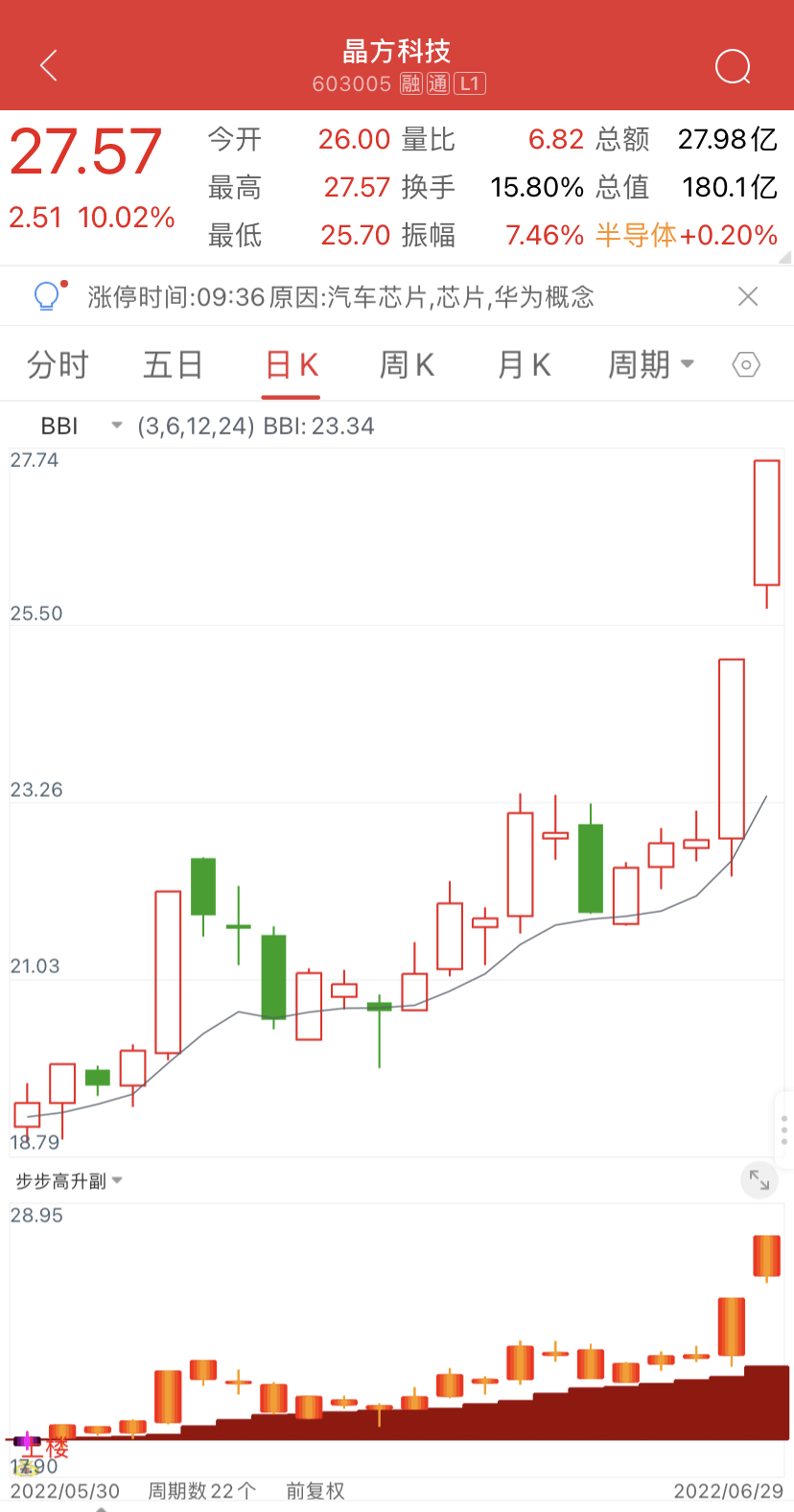The image size is (794, 1512).
Task: Open the BBI indicator dropdown
Action: coord(115,426)
